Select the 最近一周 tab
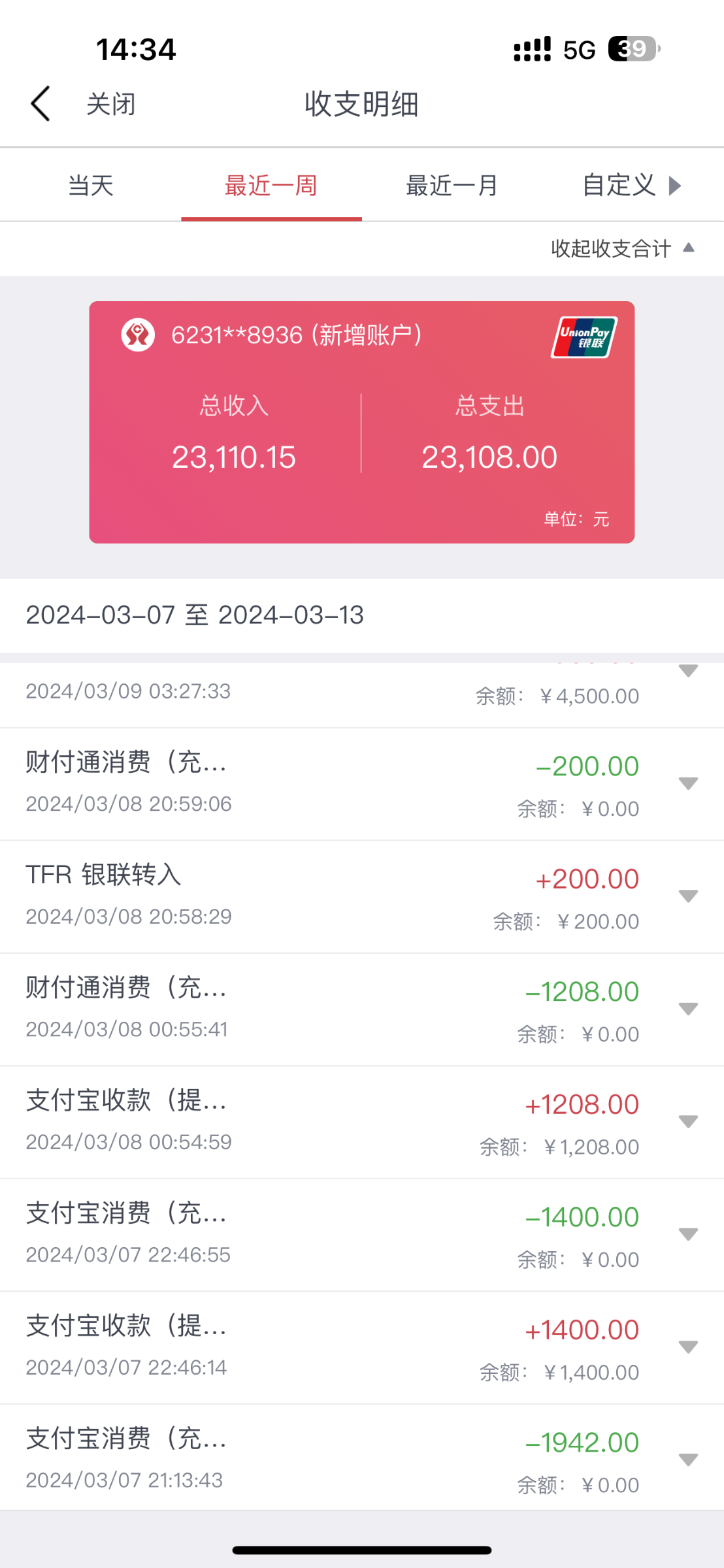 271,186
